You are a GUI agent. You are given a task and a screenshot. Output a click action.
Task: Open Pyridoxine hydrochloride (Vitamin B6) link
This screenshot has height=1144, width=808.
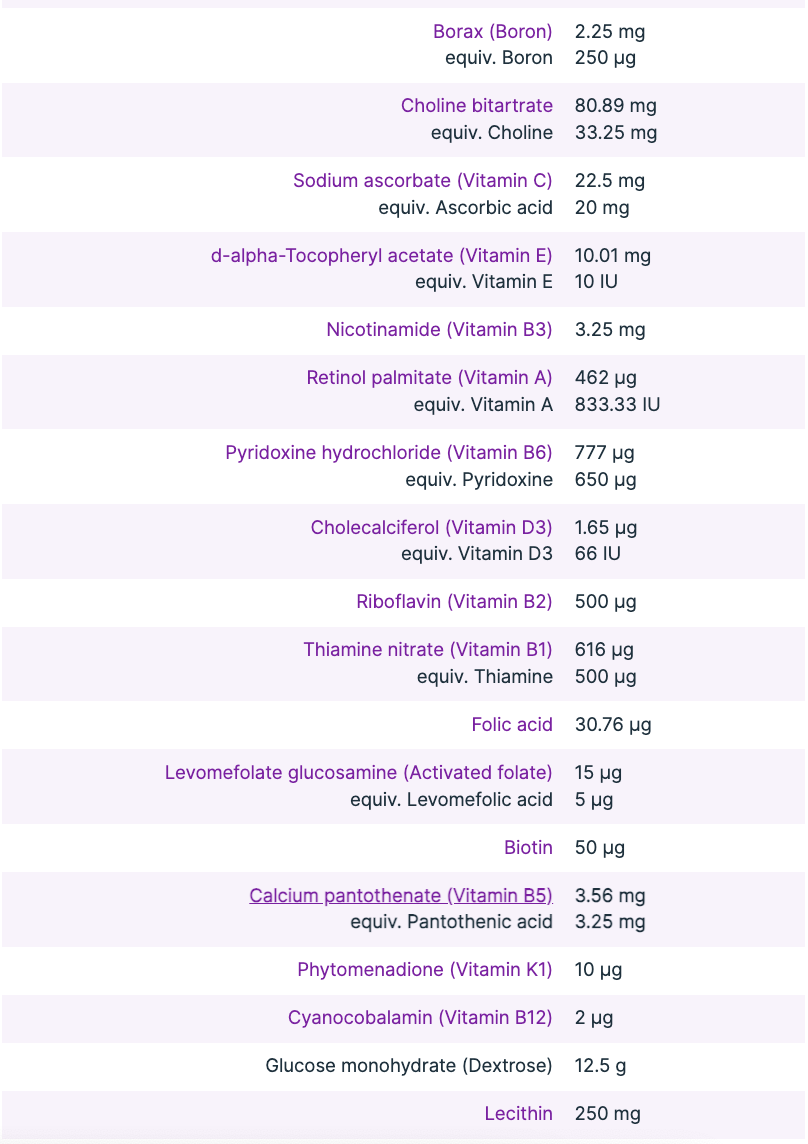click(x=388, y=453)
